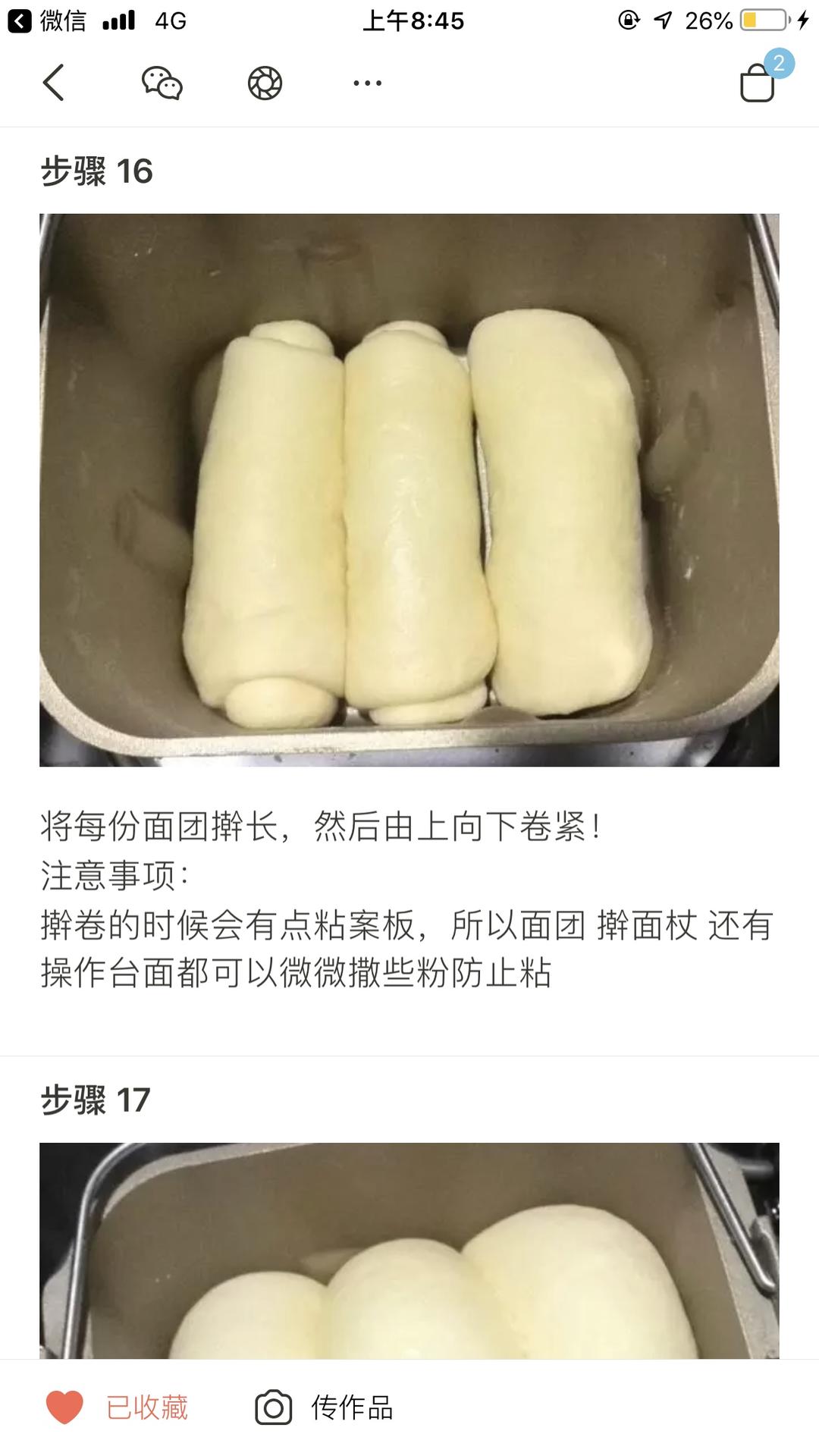This screenshot has width=819, height=1456.
Task: Upload your dish with 传作品
Action: pos(325,1407)
